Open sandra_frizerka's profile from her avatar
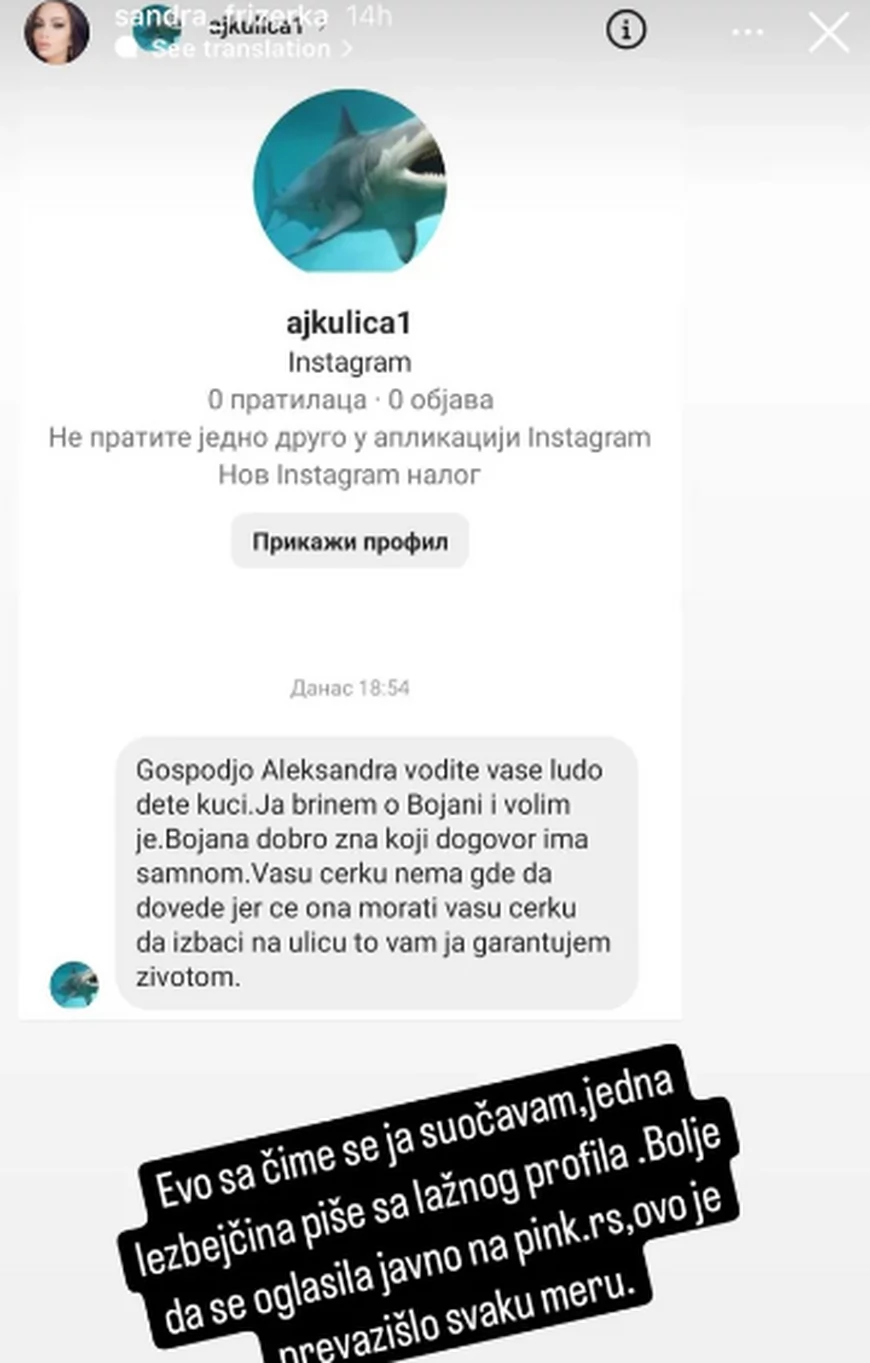The width and height of the screenshot is (870, 1363). 56,32
